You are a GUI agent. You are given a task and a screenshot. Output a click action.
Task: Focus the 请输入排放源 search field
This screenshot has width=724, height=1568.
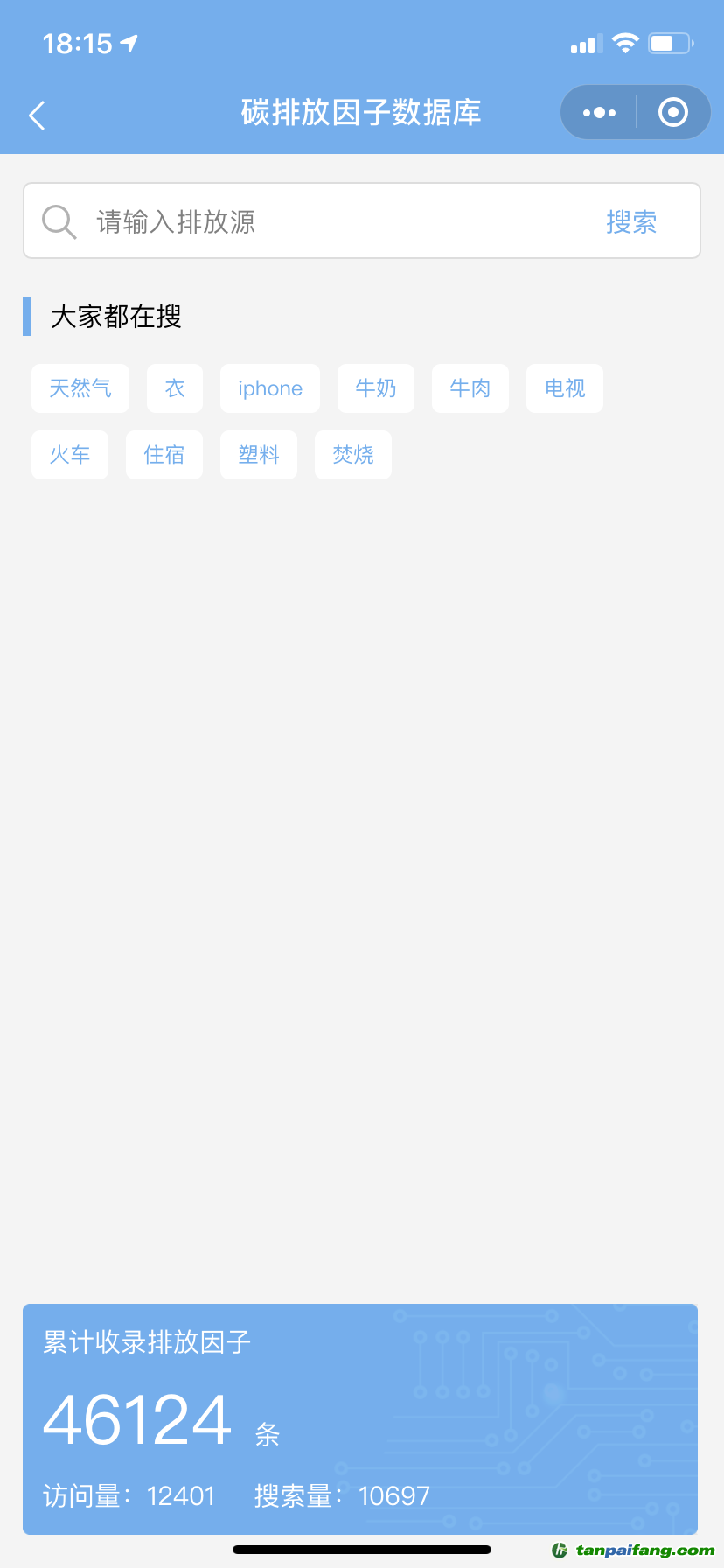pos(332,221)
